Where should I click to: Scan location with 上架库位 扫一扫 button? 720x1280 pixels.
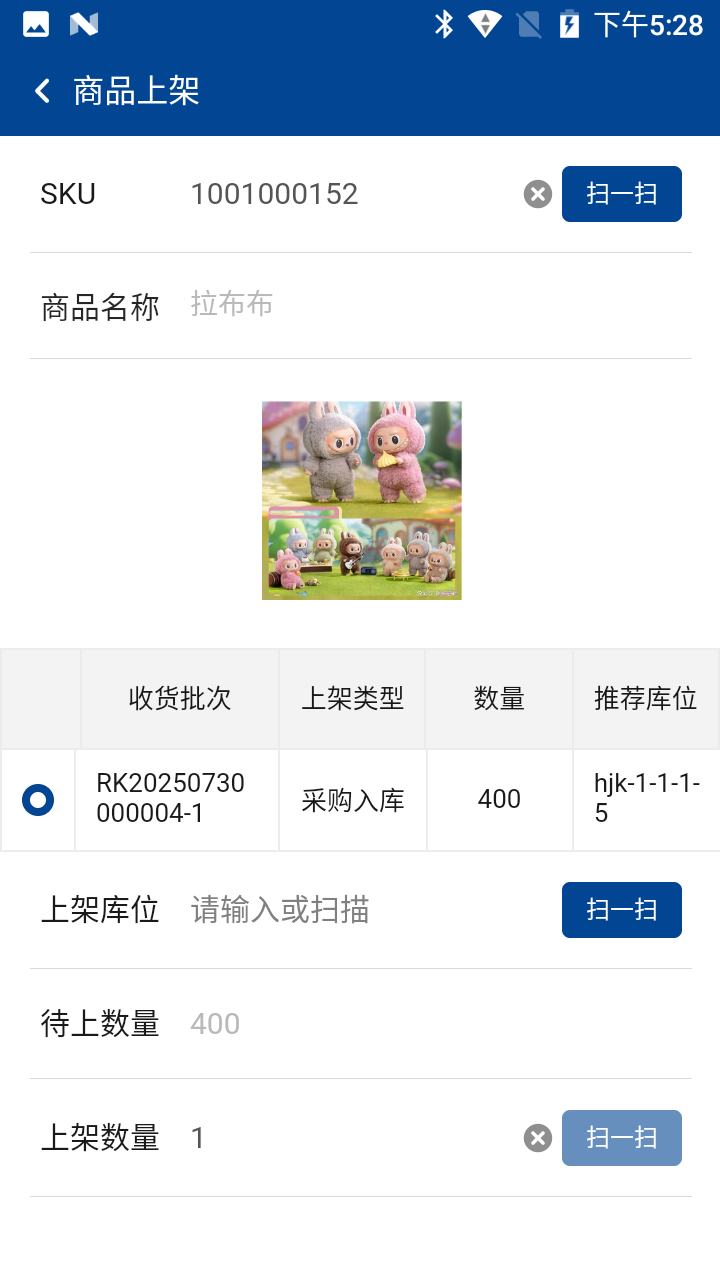(621, 910)
